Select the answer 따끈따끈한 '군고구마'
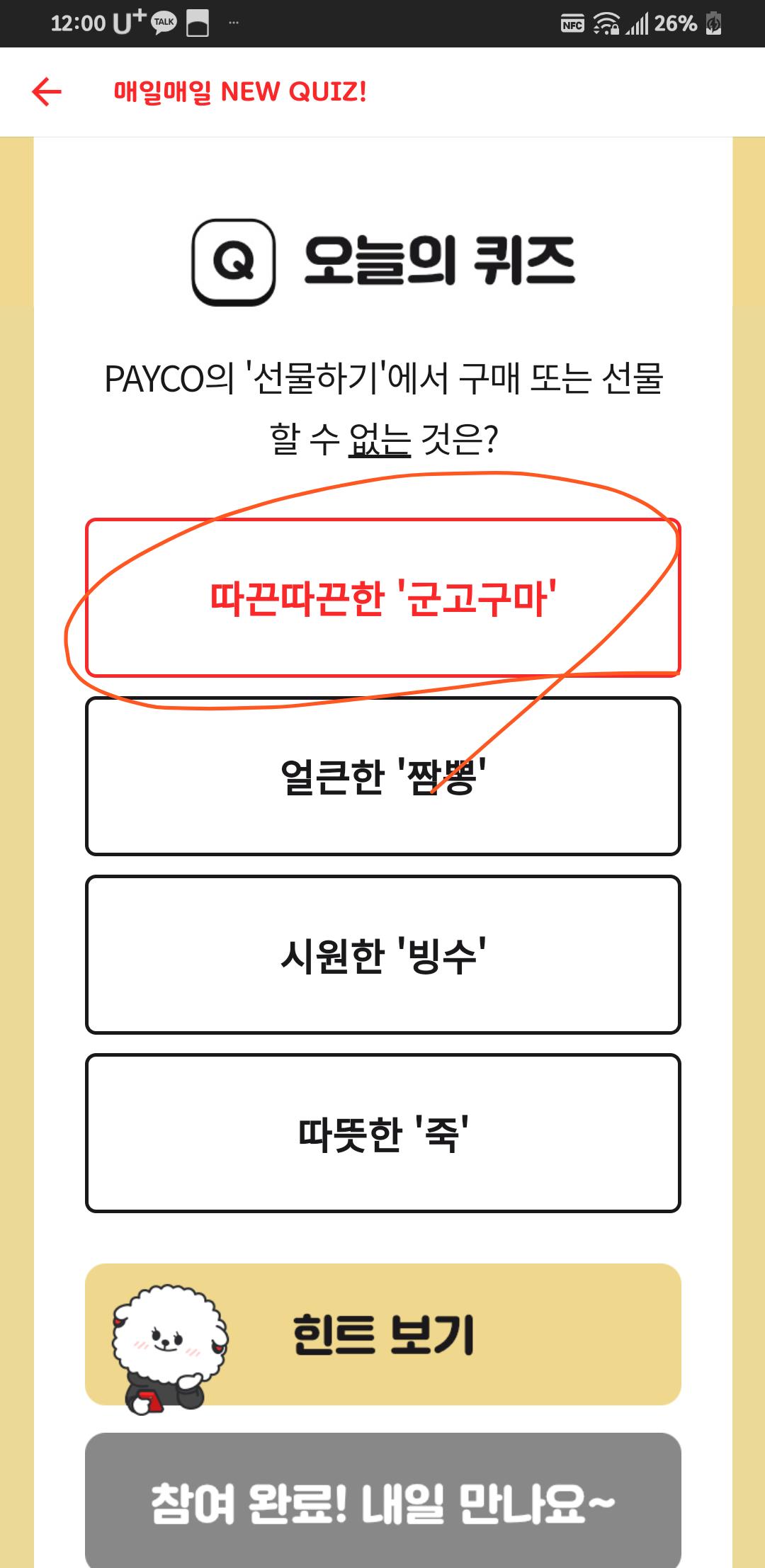The image size is (765, 1568). [x=382, y=598]
